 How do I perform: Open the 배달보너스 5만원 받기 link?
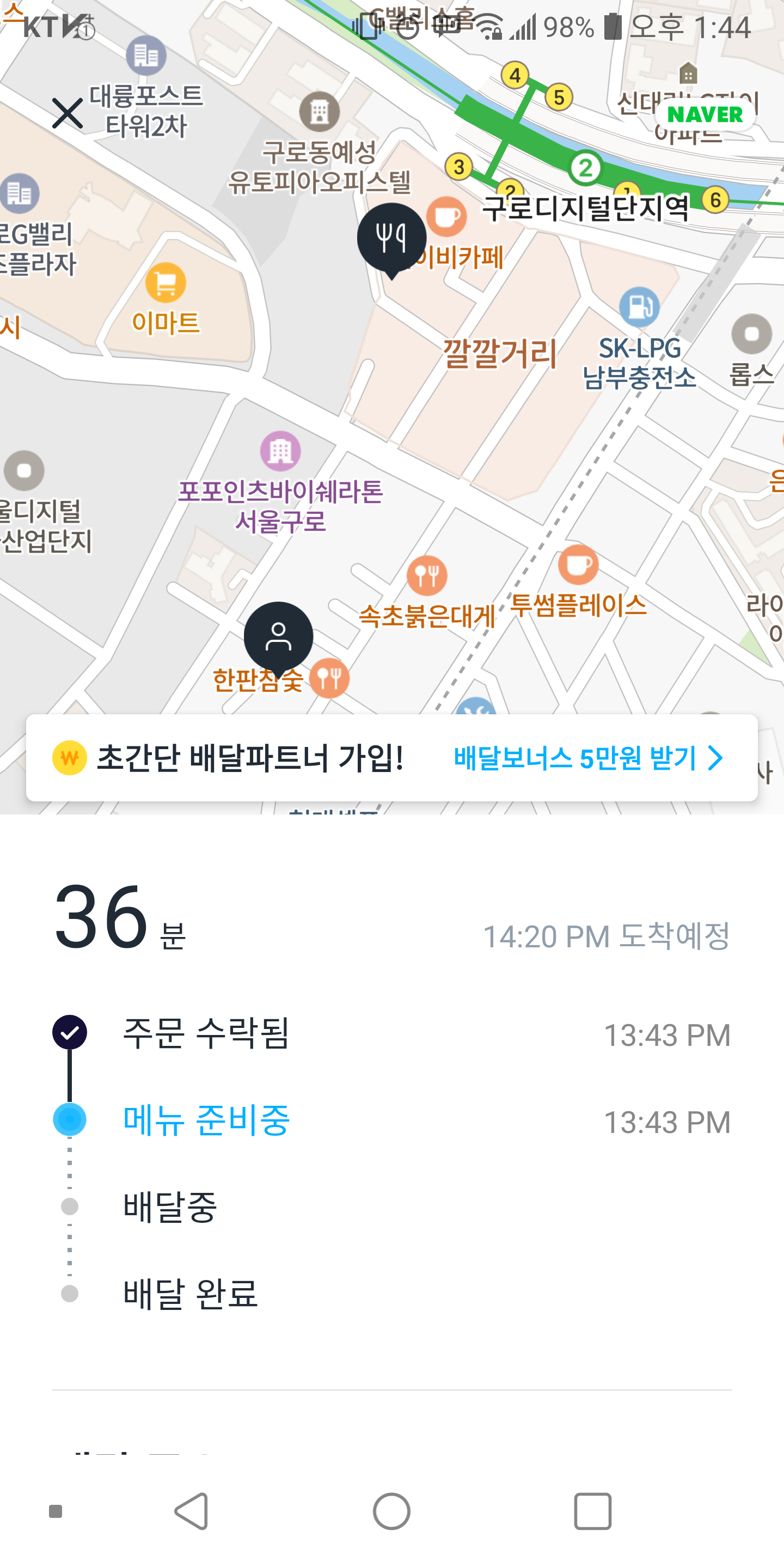tap(587, 758)
